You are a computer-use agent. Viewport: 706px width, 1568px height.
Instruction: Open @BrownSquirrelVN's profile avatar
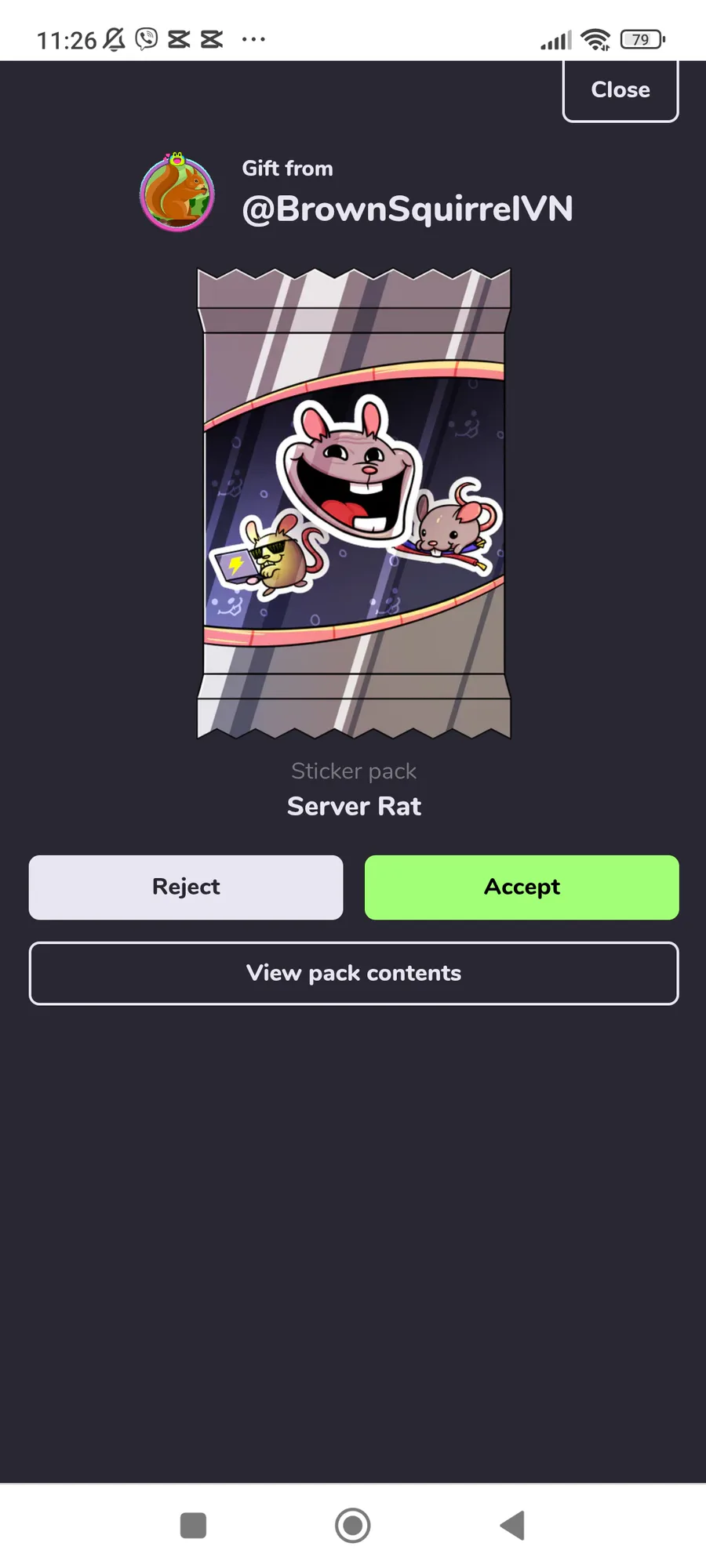click(177, 193)
